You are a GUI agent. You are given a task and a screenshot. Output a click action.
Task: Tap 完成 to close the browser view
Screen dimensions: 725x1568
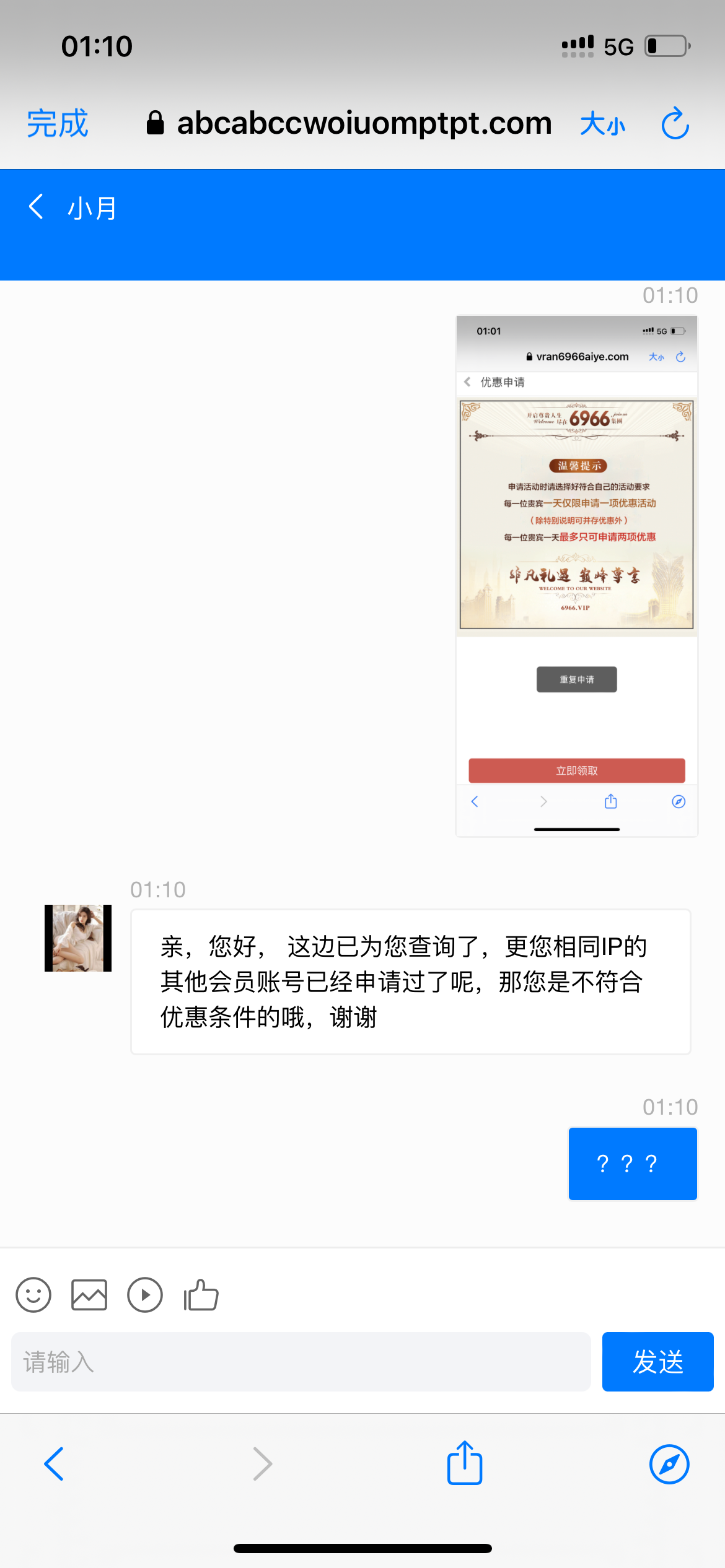tap(58, 123)
